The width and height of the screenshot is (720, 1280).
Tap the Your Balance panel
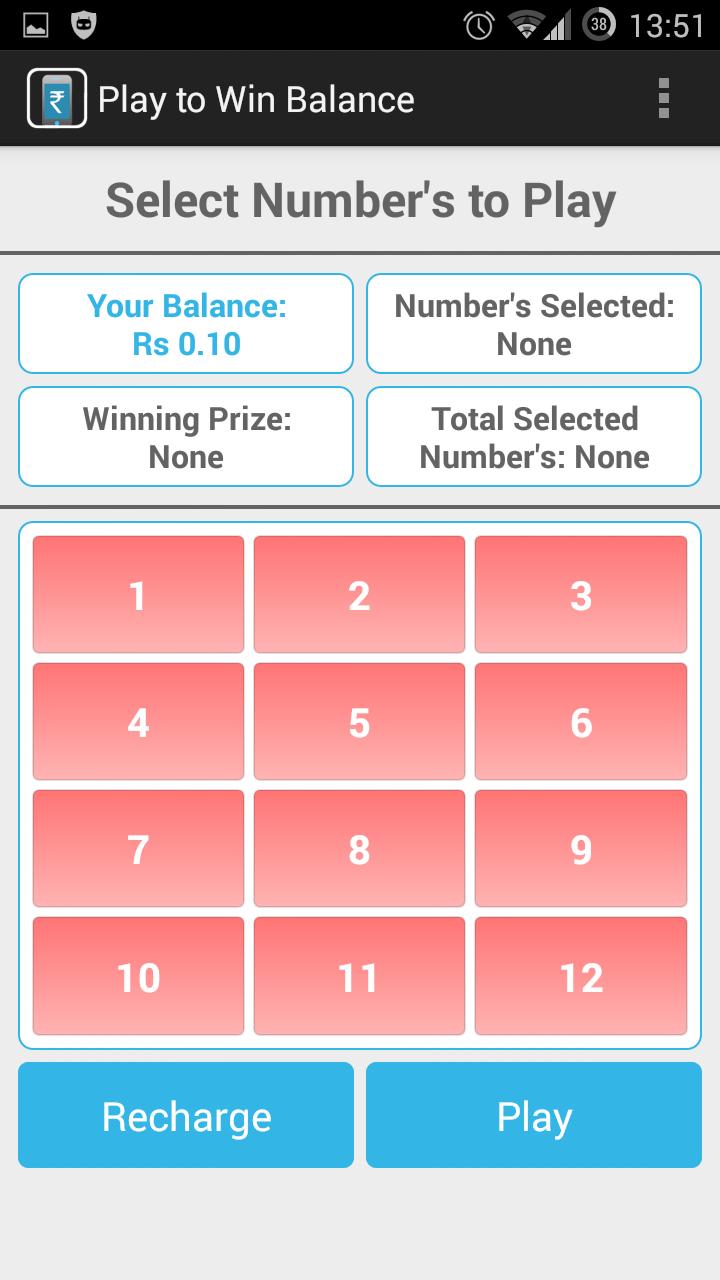(x=185, y=323)
